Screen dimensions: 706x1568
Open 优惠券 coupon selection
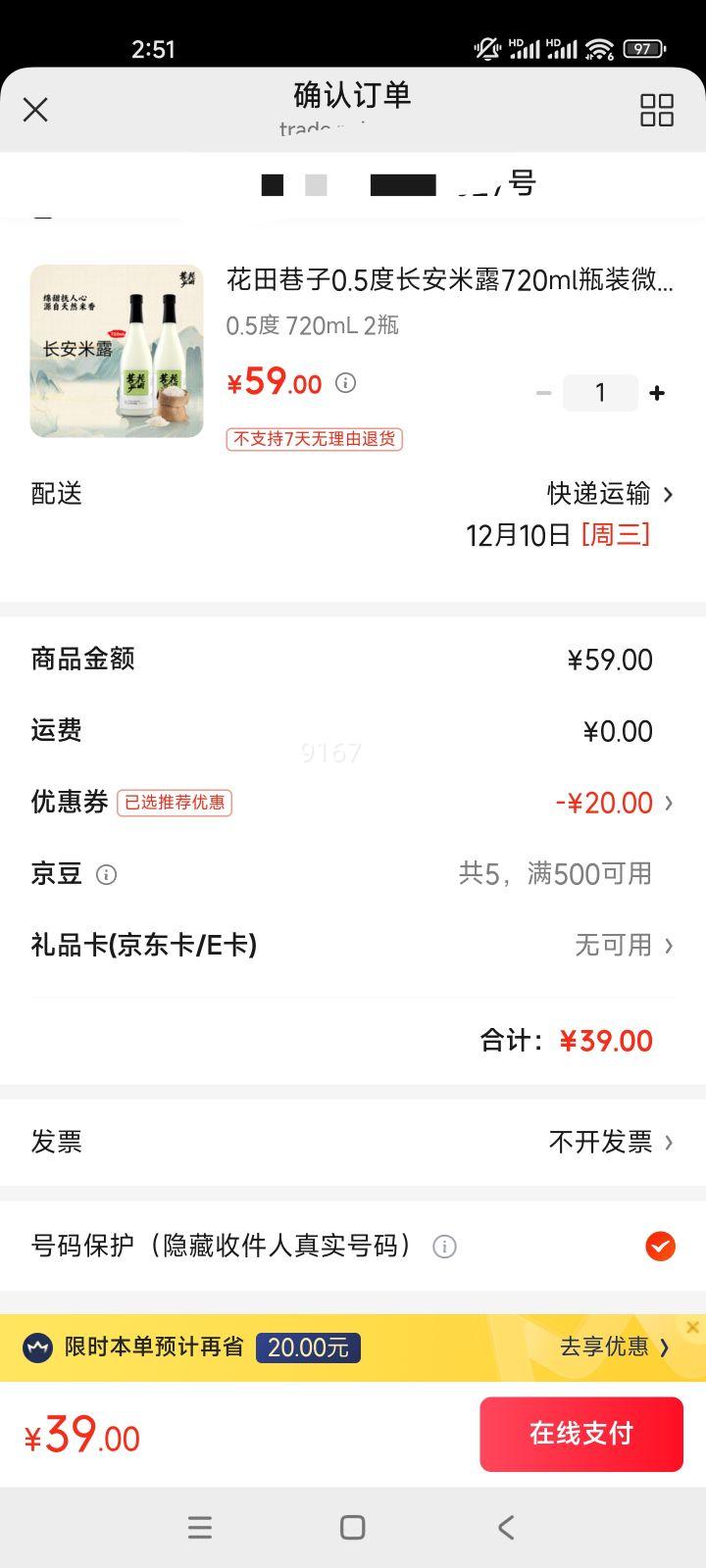click(x=613, y=803)
